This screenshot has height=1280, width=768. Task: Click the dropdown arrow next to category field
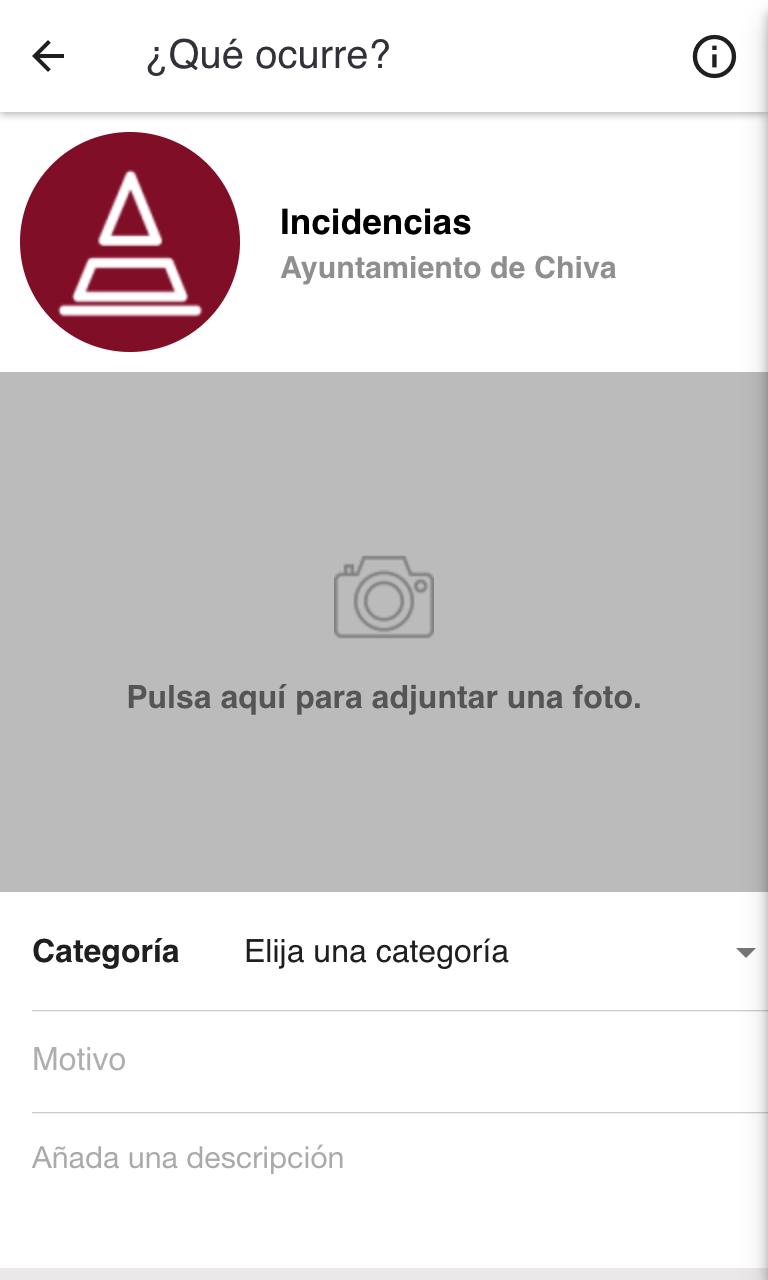(746, 953)
